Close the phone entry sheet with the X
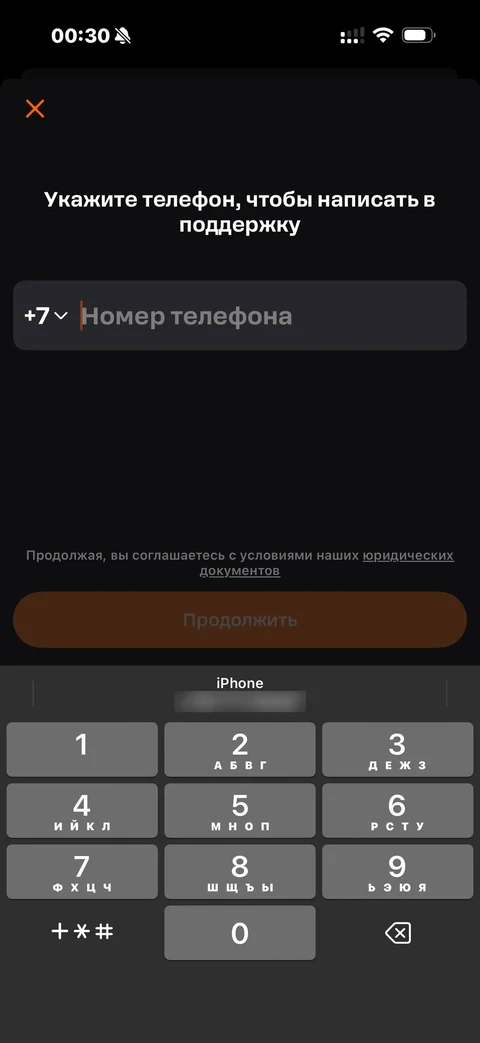 35,108
